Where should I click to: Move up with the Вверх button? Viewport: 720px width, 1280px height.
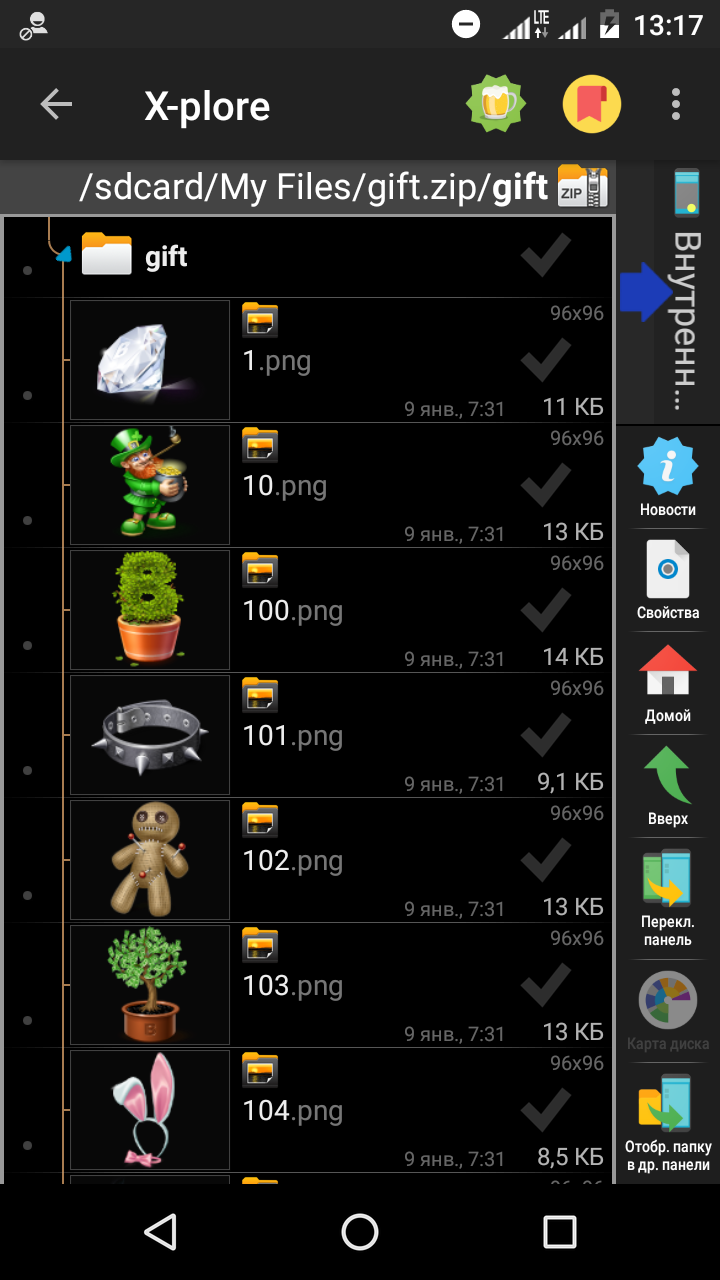[x=667, y=788]
